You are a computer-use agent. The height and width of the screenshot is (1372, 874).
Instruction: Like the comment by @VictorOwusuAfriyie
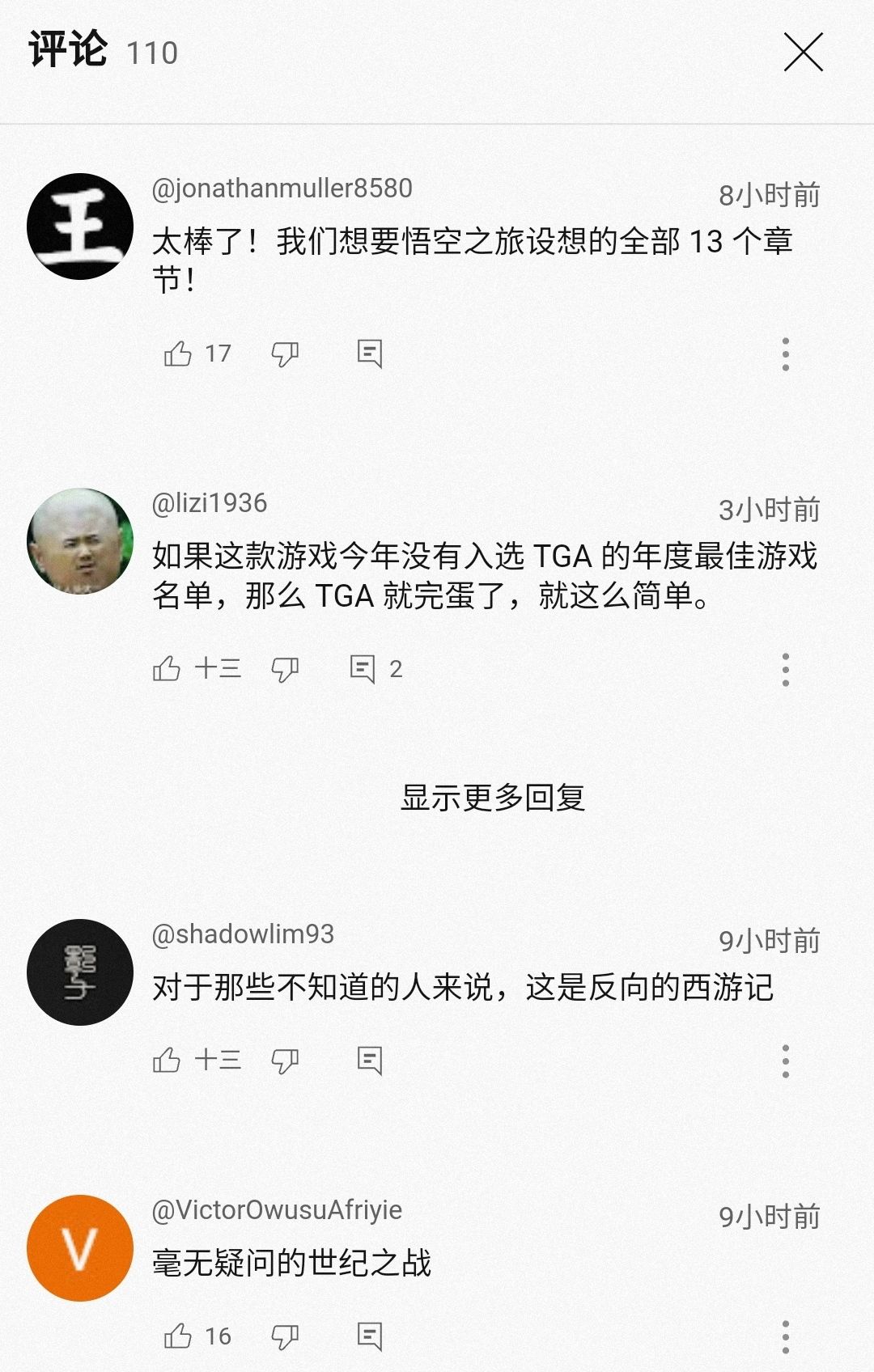(x=178, y=1336)
